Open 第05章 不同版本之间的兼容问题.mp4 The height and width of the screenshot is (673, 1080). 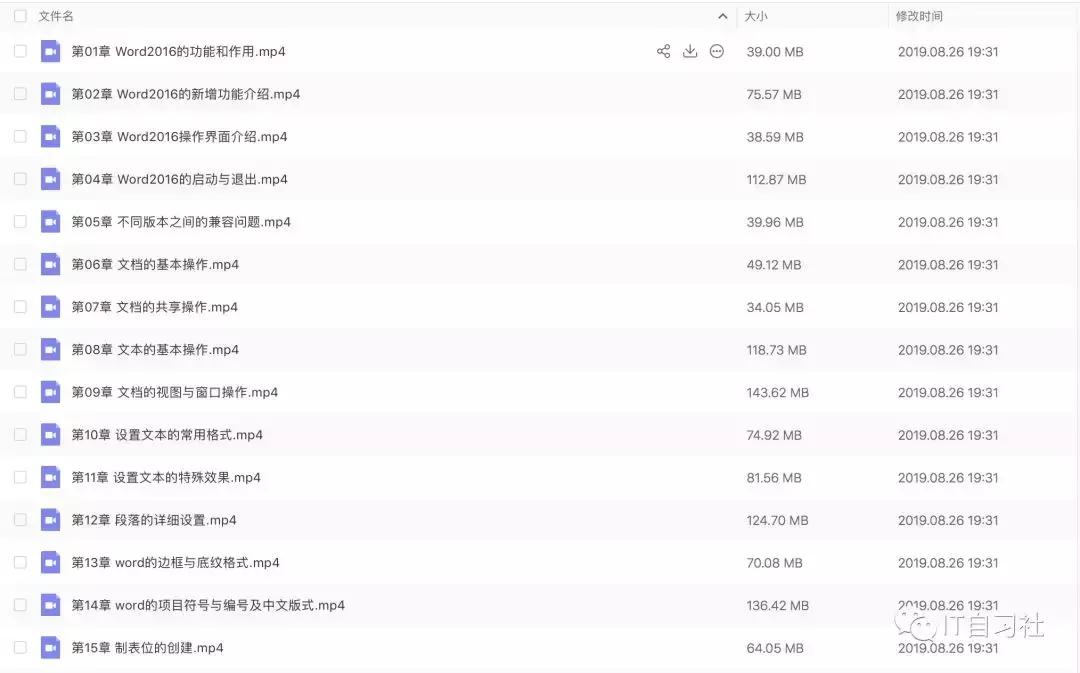(x=181, y=222)
